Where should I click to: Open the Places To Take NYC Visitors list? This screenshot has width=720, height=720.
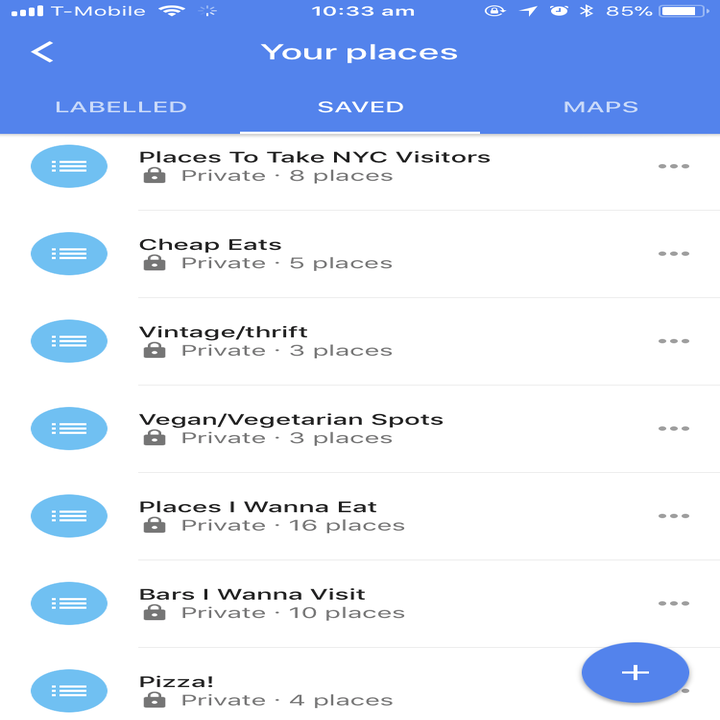coord(314,166)
